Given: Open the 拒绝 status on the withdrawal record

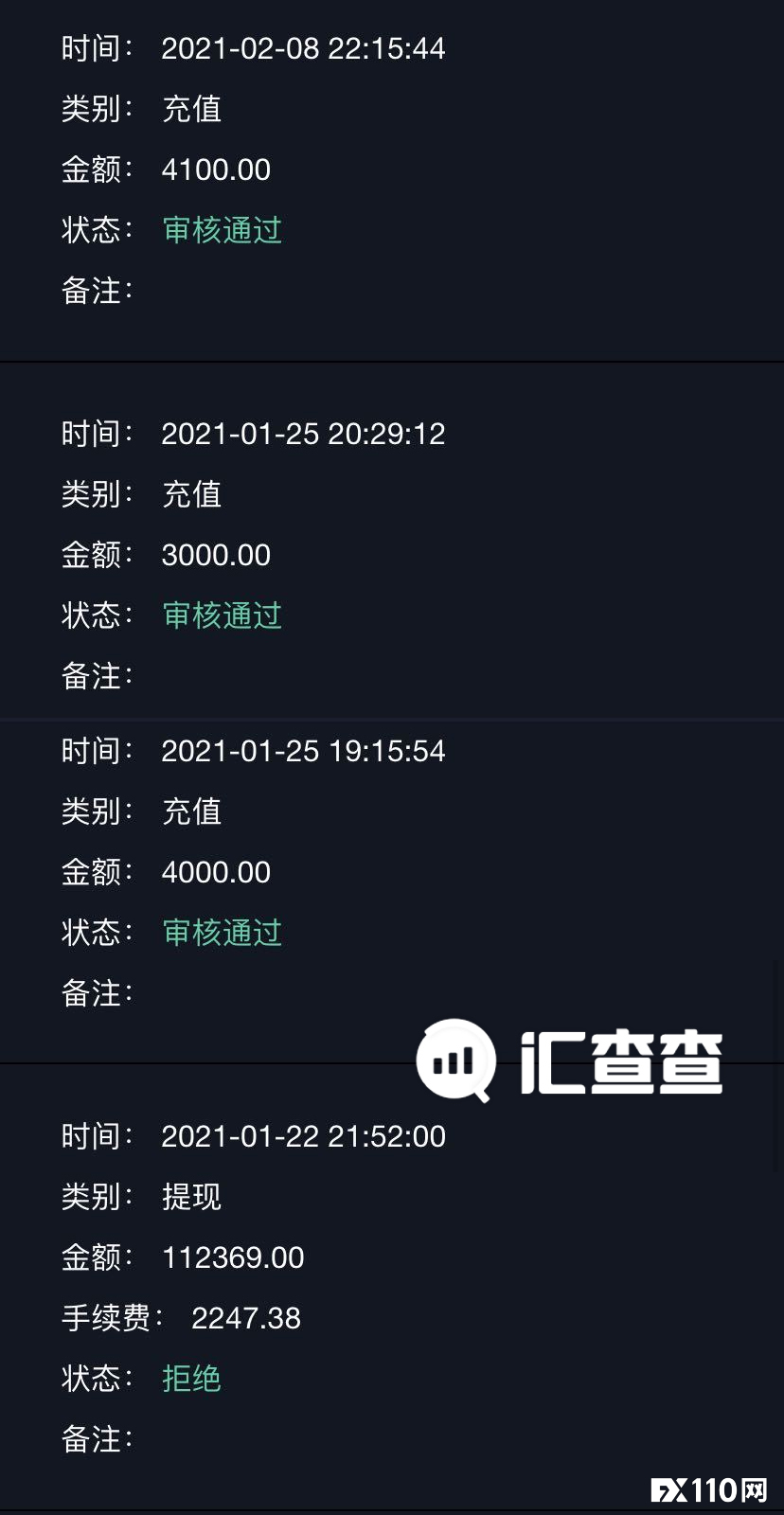Looking at the screenshot, I should coord(189,1380).
